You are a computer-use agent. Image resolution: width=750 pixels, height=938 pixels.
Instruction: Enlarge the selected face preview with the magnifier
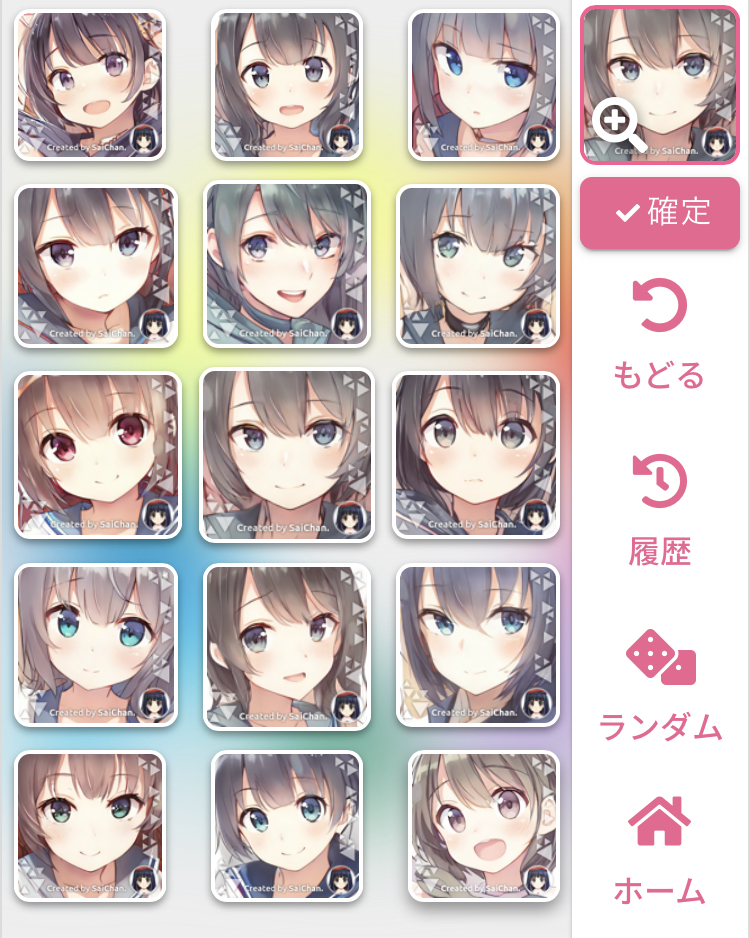coord(618,125)
